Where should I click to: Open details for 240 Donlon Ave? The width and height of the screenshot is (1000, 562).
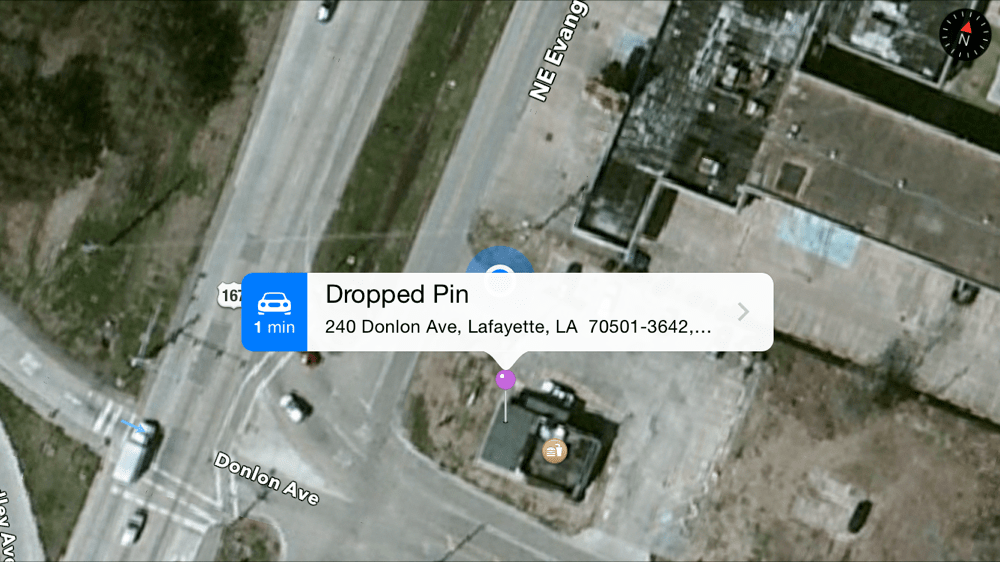pyautogui.click(x=743, y=312)
